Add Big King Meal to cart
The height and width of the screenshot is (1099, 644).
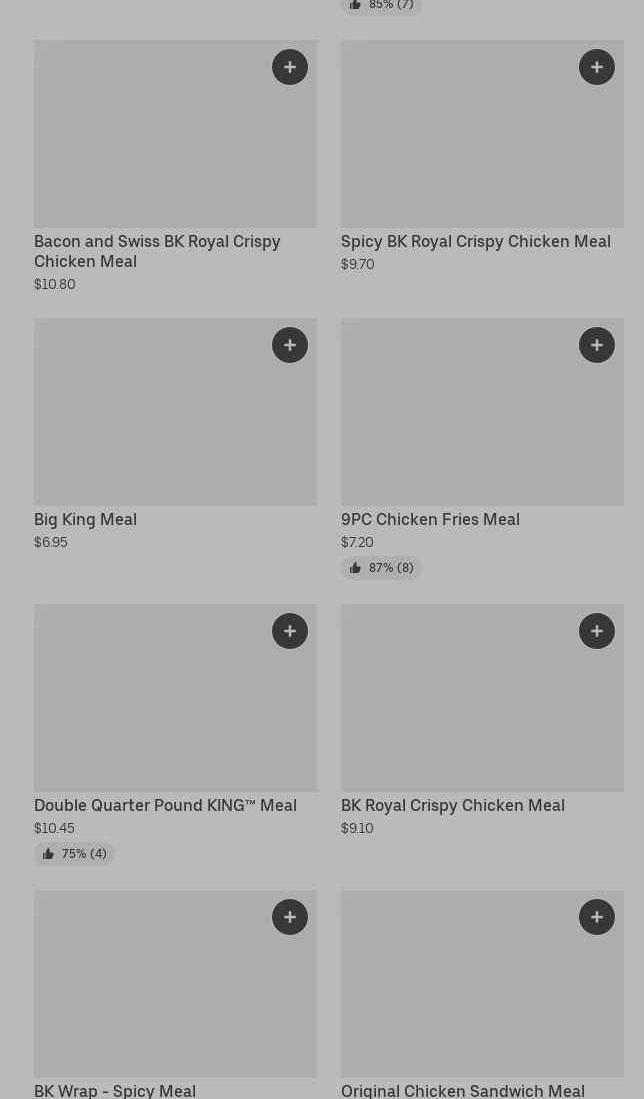[290, 345]
